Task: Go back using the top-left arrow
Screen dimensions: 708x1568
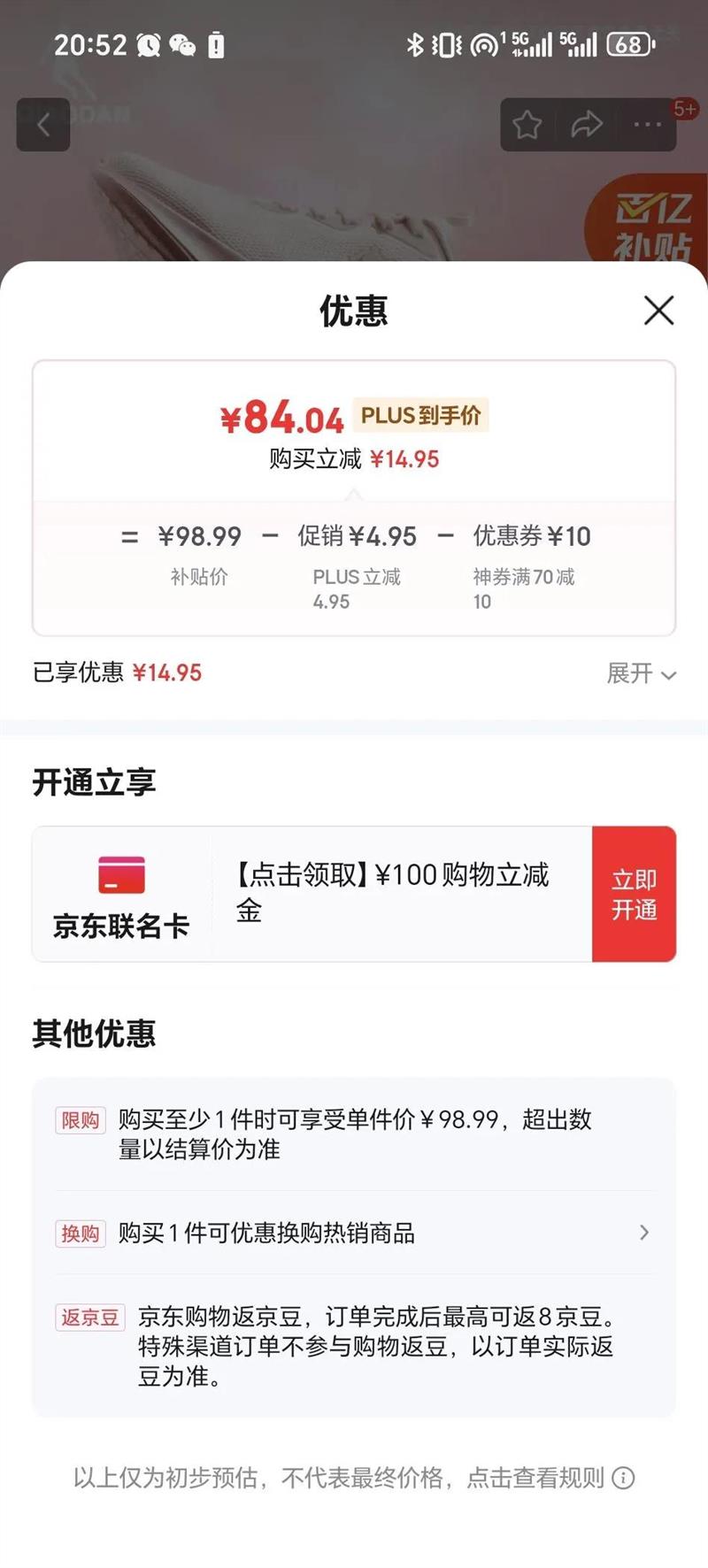Action: (x=43, y=125)
